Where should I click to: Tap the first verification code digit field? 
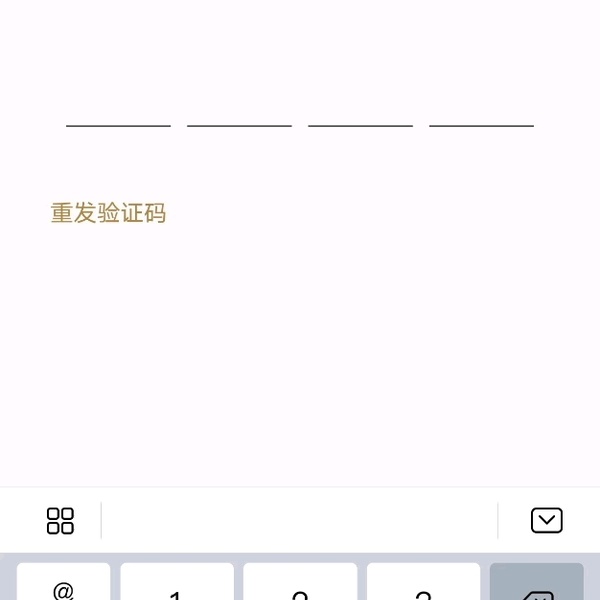point(118,105)
